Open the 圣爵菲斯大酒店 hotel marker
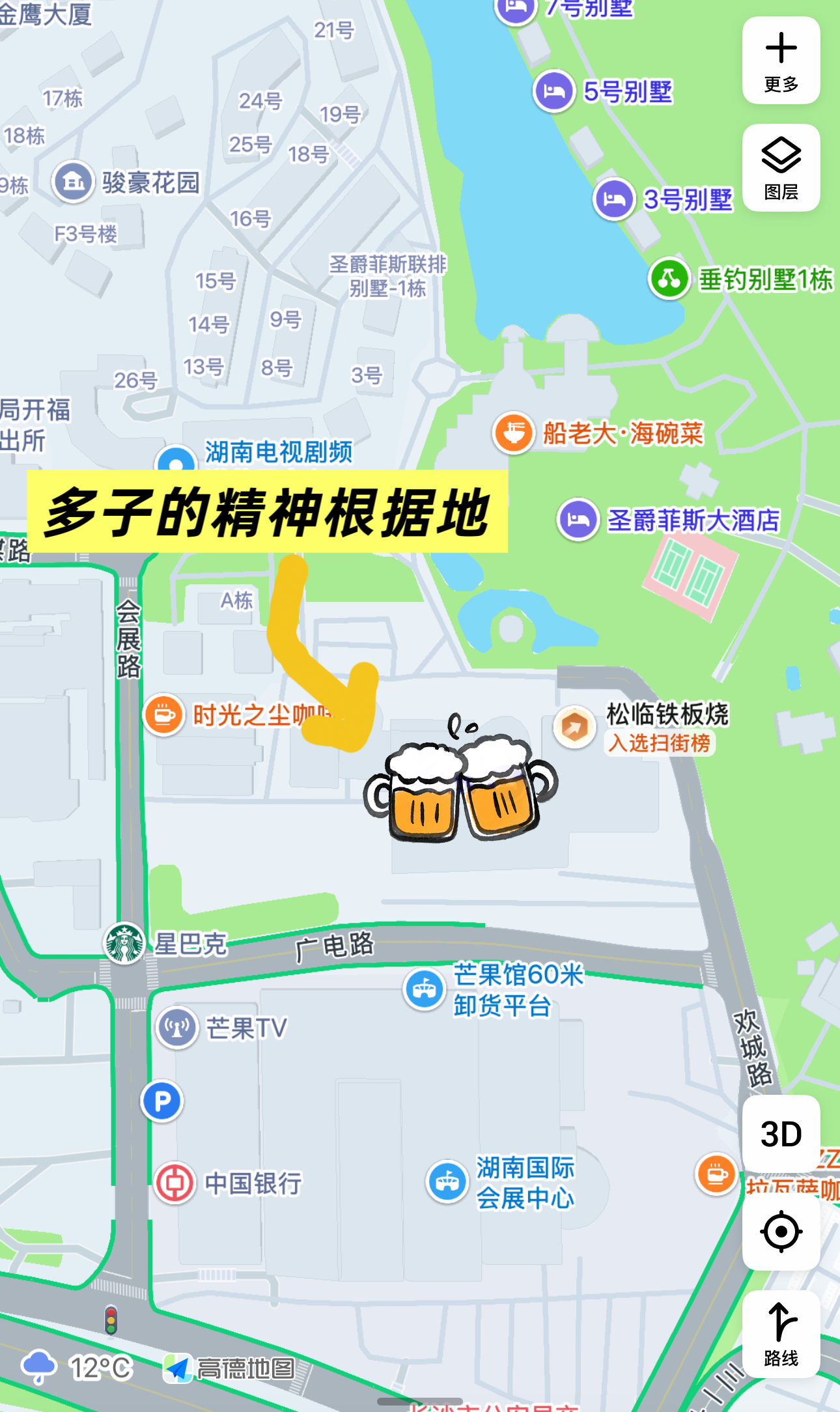This screenshot has height=1412, width=840. tap(578, 520)
